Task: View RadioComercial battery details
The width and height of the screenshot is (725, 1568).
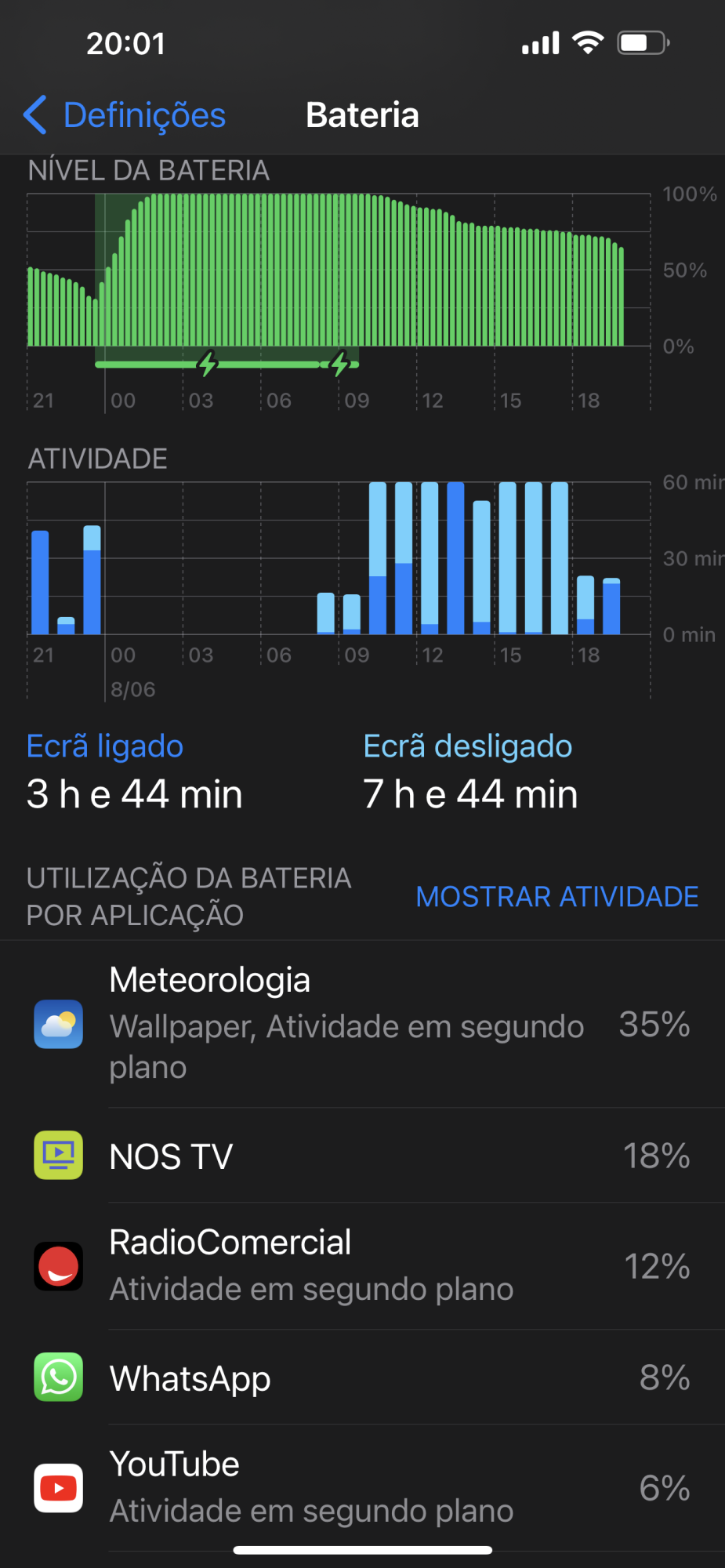Action: click(362, 1265)
